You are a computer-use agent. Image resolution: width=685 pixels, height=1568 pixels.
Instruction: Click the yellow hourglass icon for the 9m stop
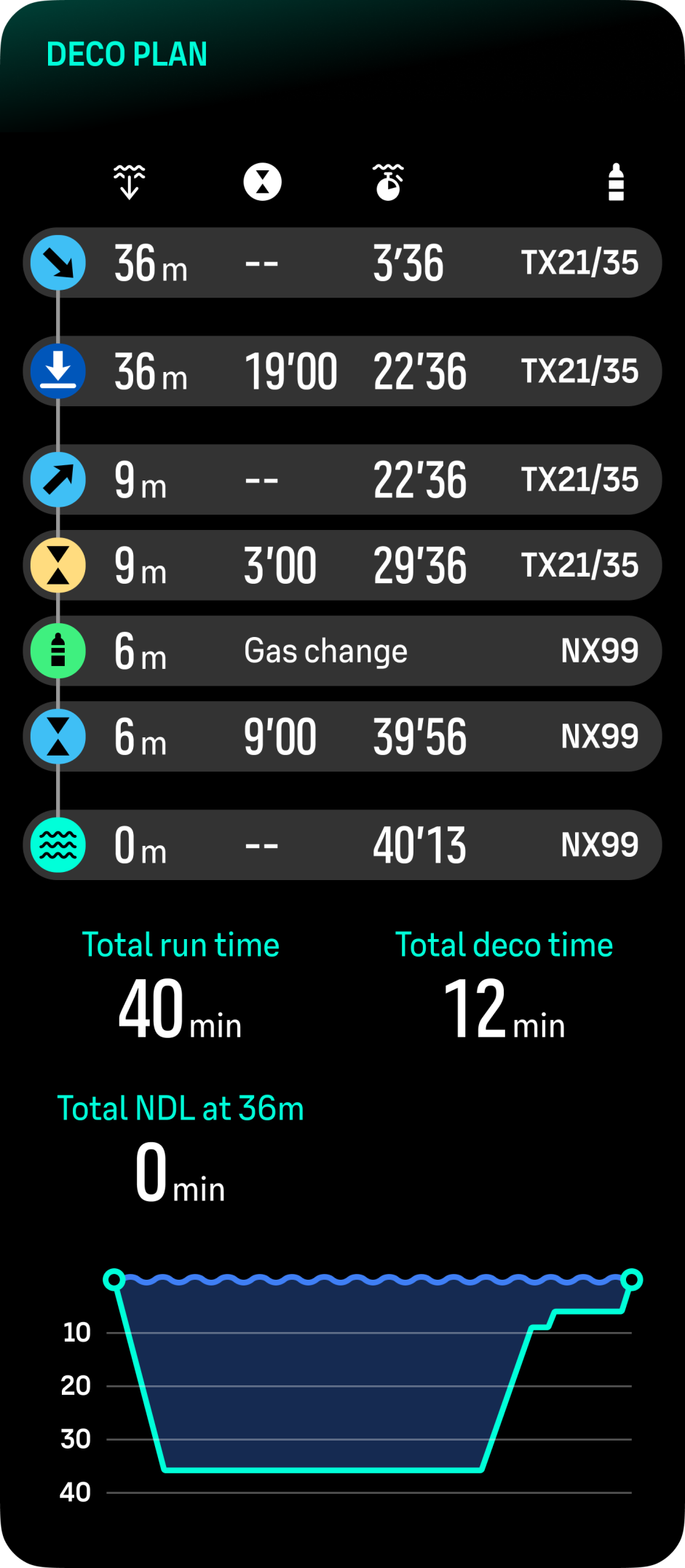[58, 565]
